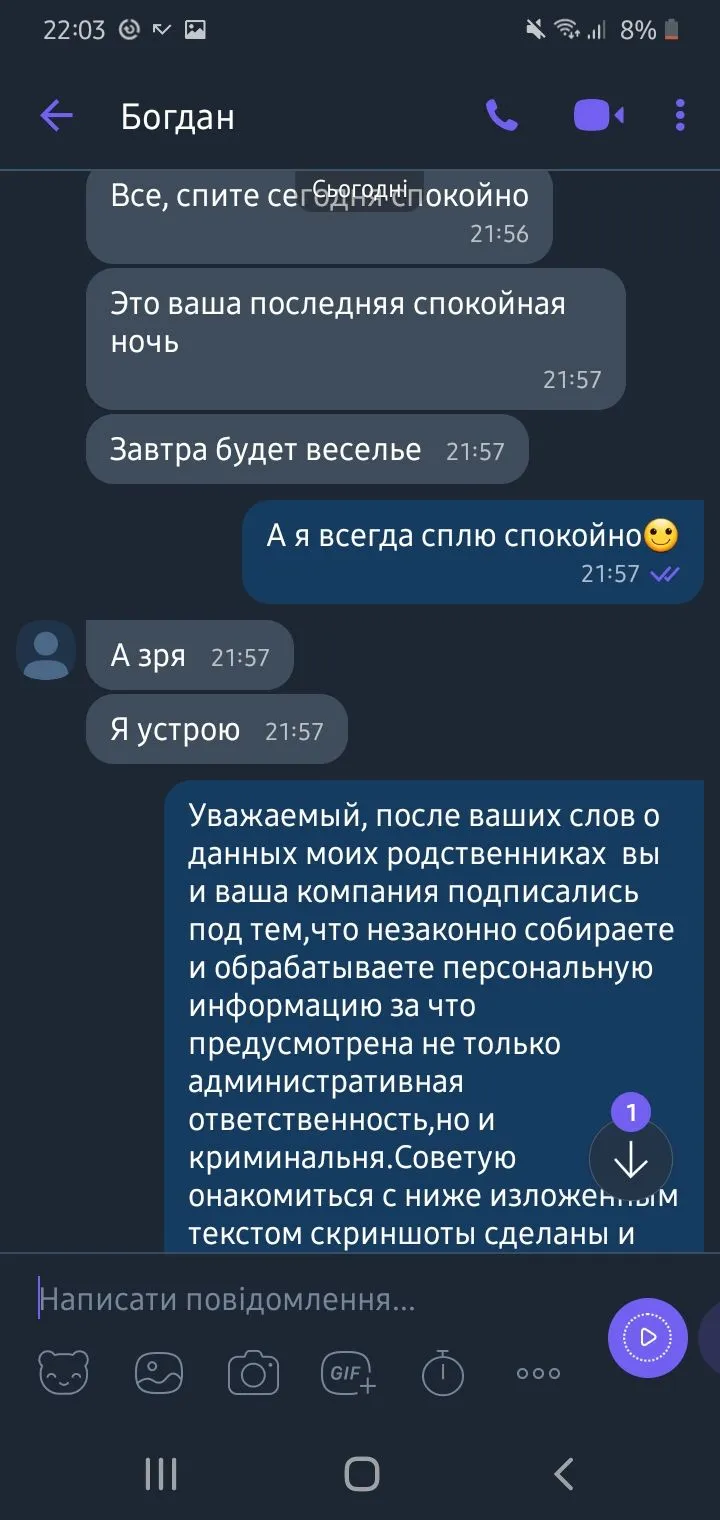Start a video call with Богдан
Screen dimensions: 720x1520
598,116
